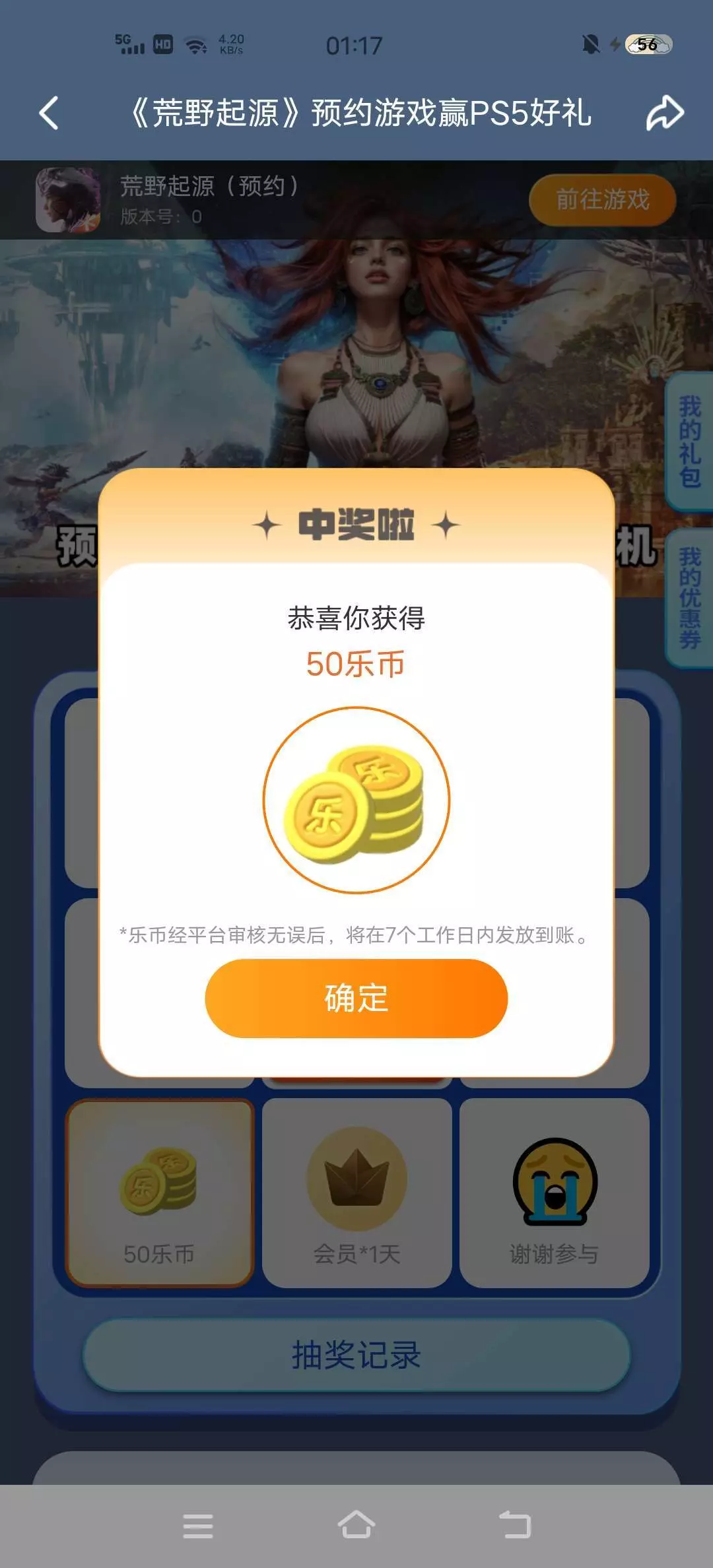View 抽奖记录 lottery history
The height and width of the screenshot is (1568, 713).
pos(356,1355)
